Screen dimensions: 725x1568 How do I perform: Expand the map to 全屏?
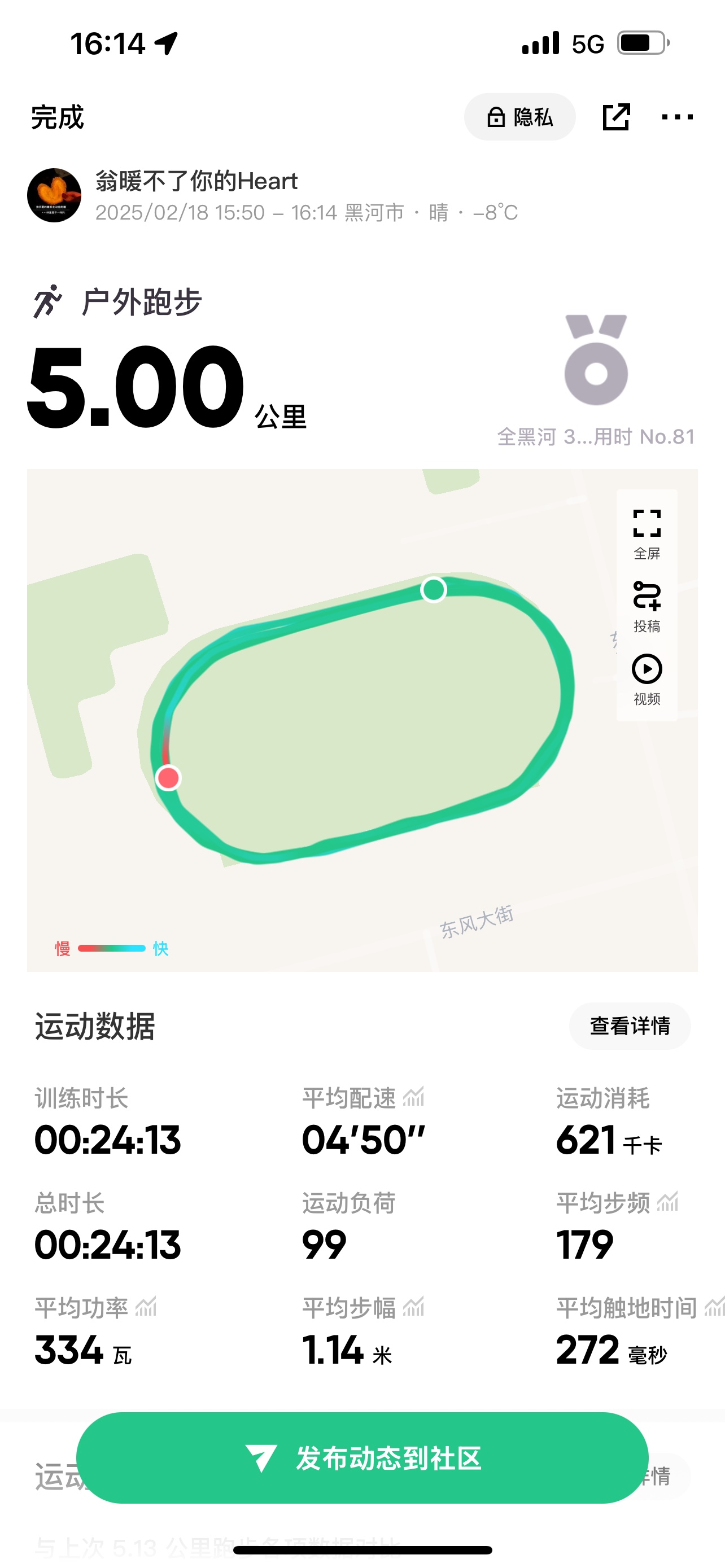pos(647,533)
